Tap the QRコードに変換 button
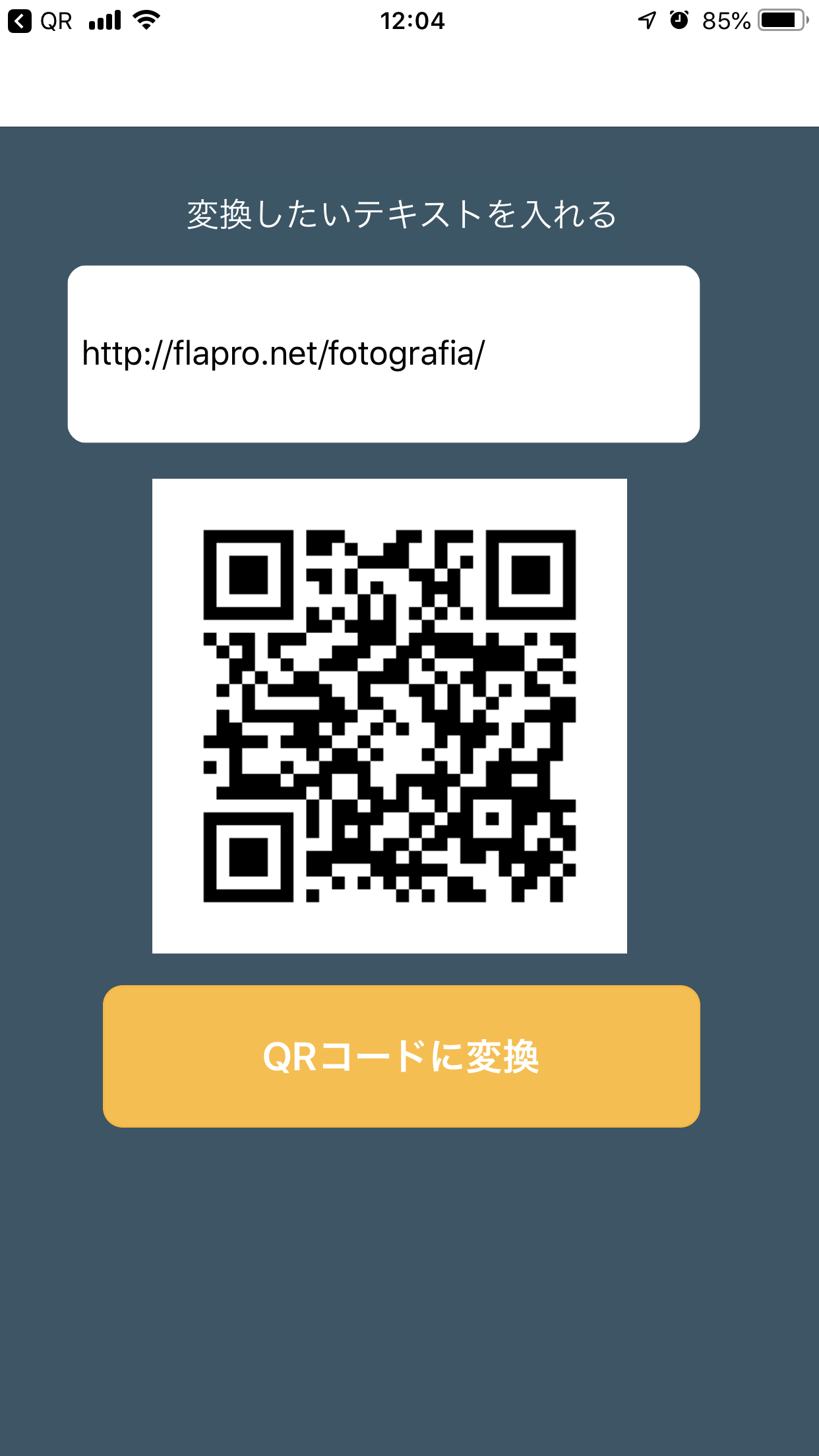The height and width of the screenshot is (1456, 819). point(401,1056)
